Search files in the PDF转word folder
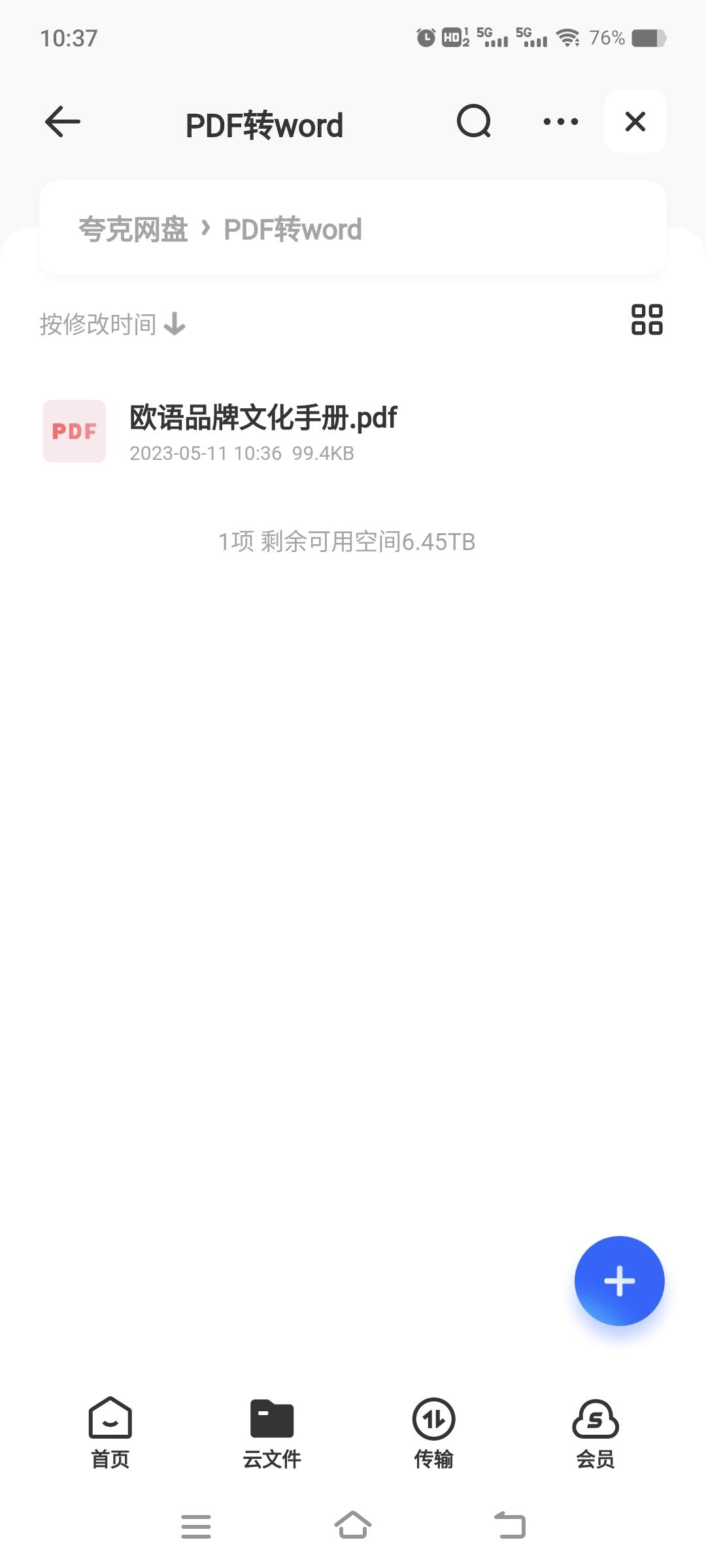Viewport: 706px width, 1568px height. [474, 122]
